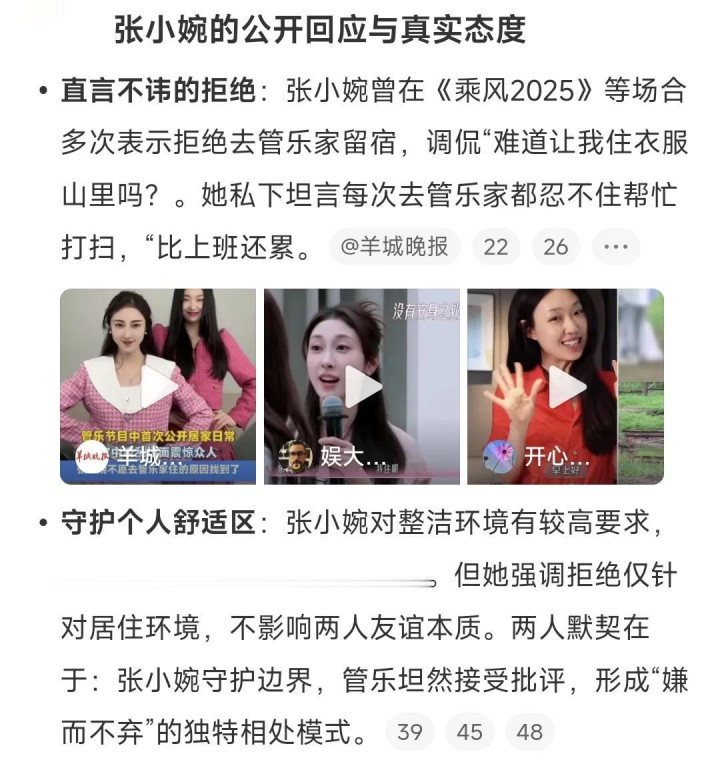Open citation reference 45
Viewport: 720px width, 762px height.
pos(470,732)
